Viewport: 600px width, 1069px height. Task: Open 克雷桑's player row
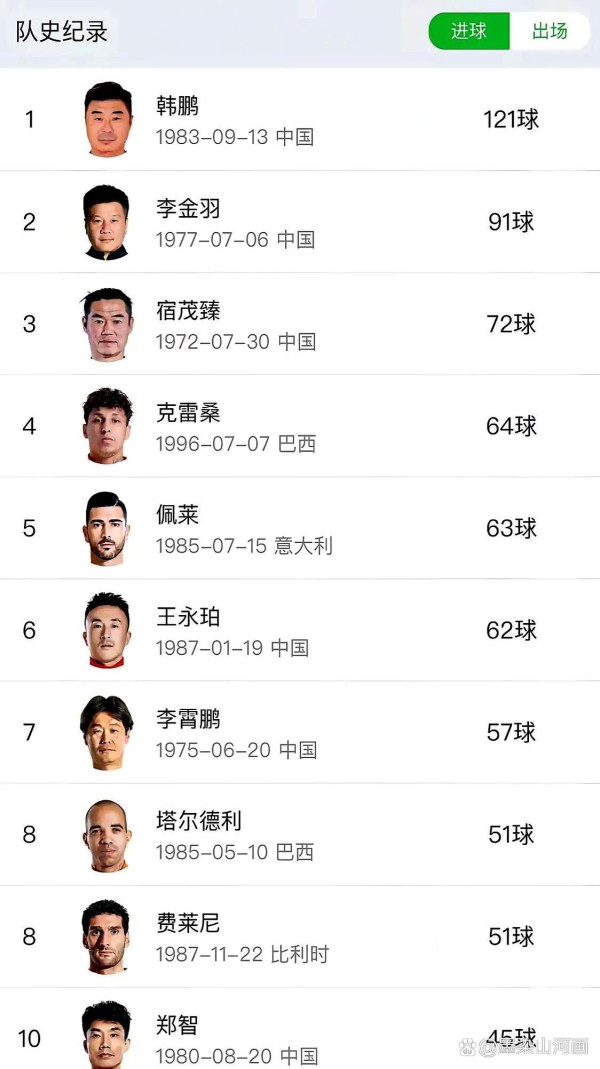point(300,426)
